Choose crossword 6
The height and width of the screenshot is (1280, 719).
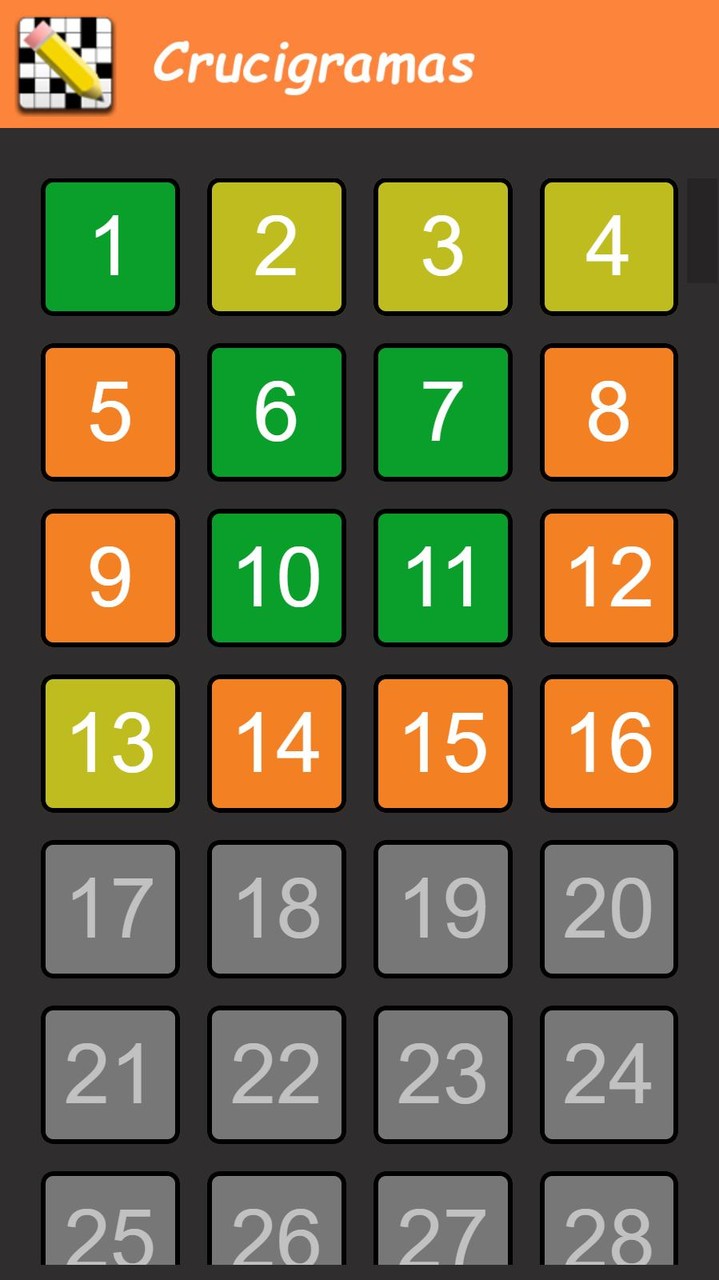coord(276,412)
